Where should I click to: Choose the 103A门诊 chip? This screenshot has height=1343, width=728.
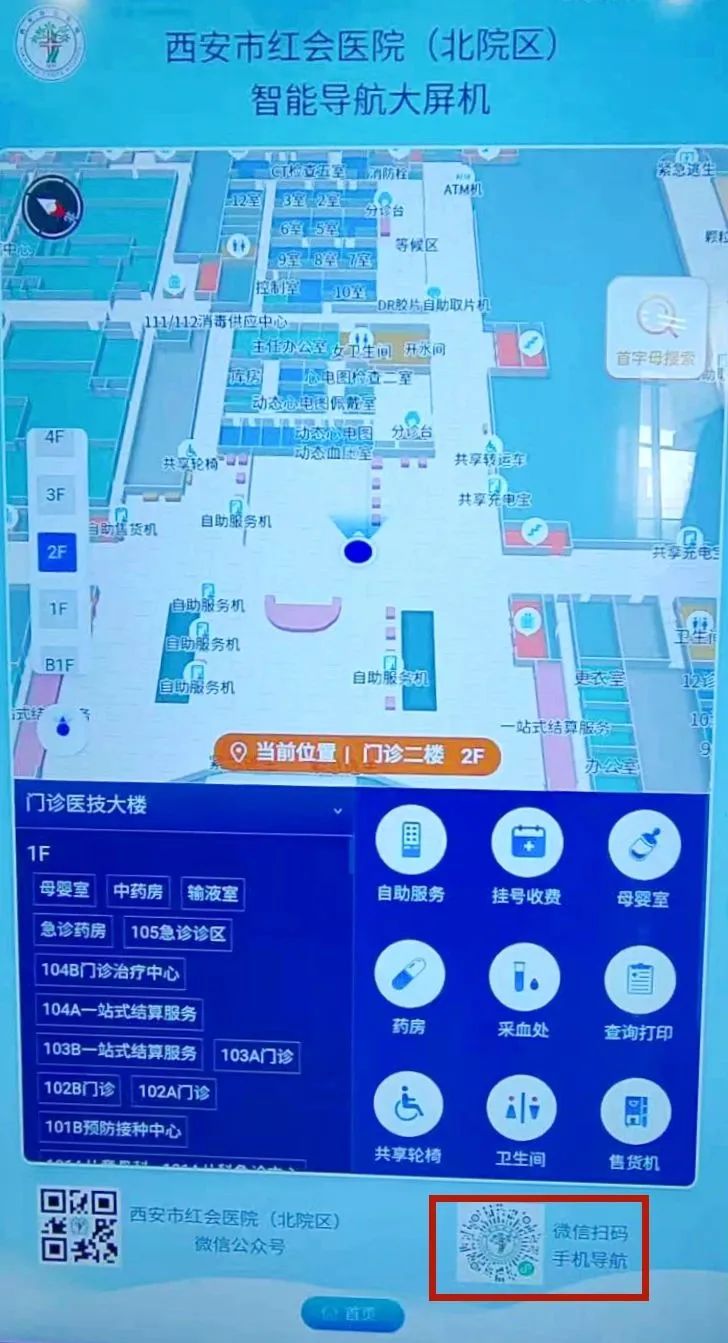259,1055
